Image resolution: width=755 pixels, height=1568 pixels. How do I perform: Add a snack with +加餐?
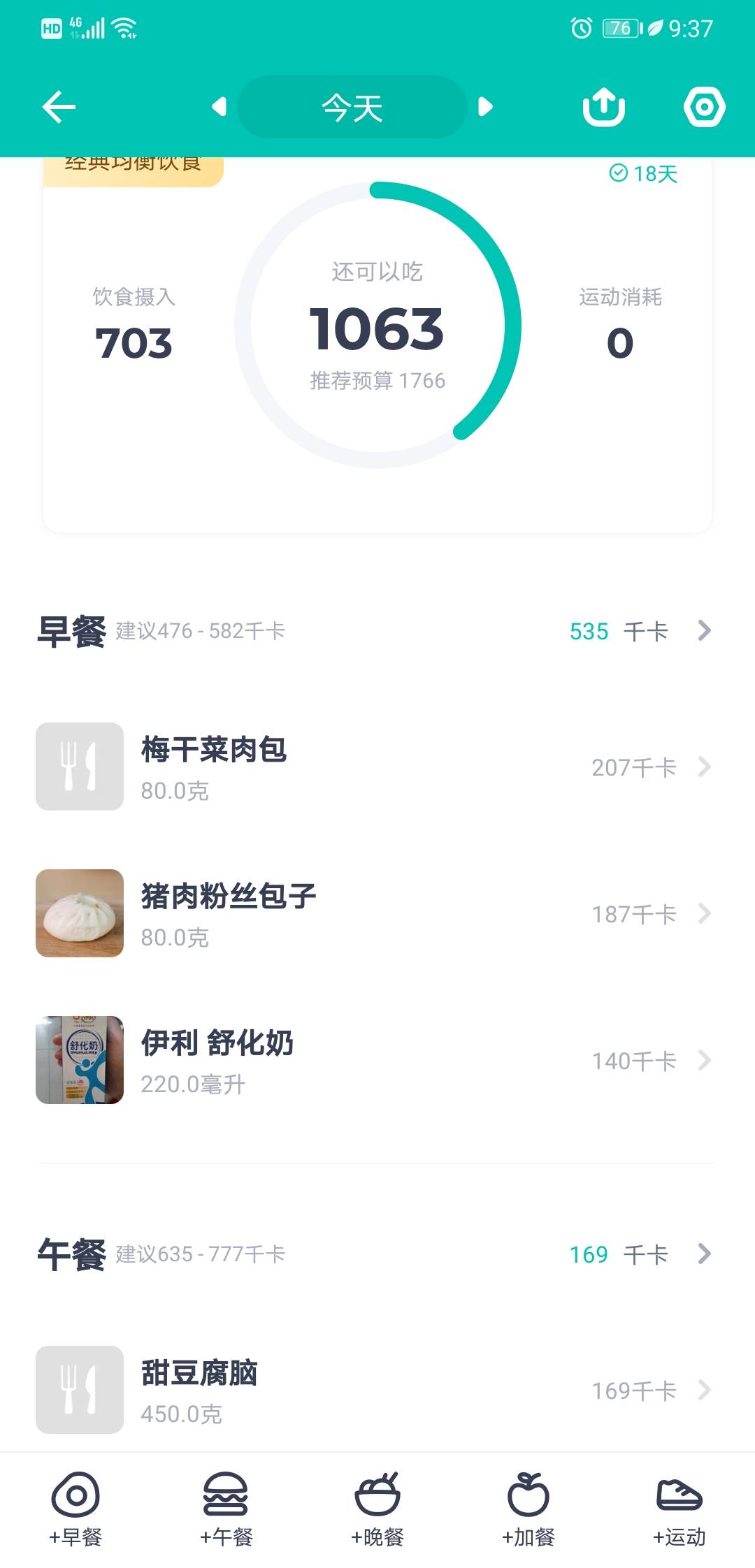528,1509
